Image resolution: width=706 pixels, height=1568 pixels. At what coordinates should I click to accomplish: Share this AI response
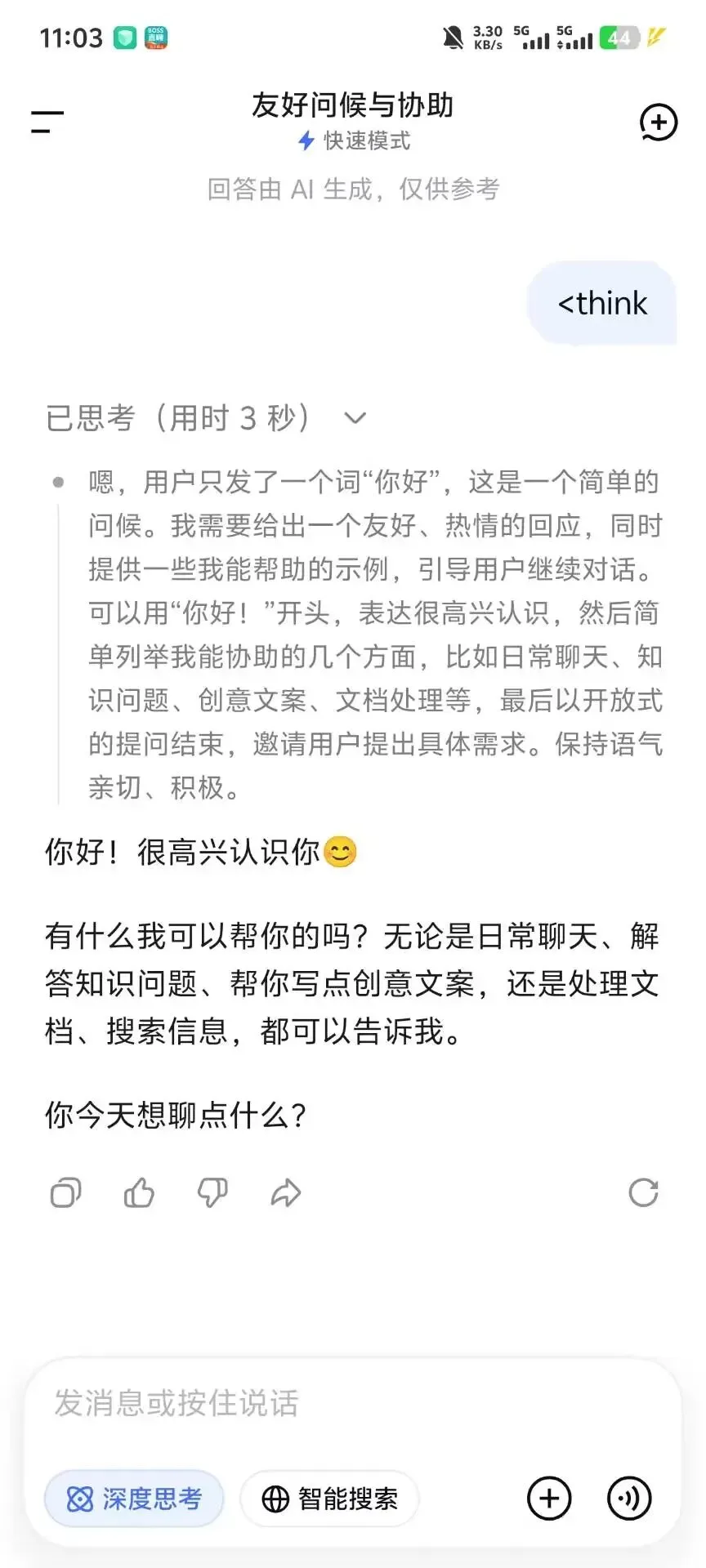[x=286, y=1193]
